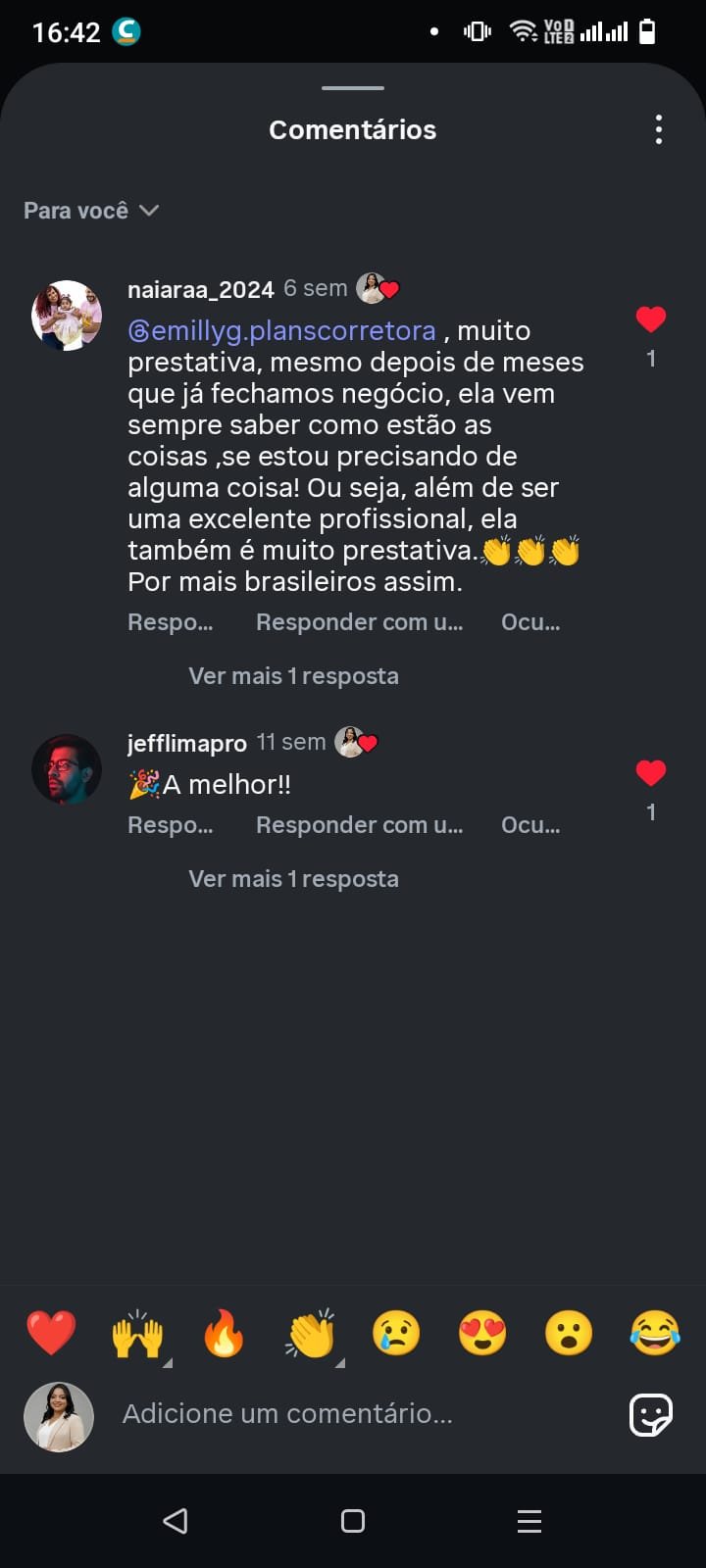Go back with the system back button
The image size is (706, 1568).
pyautogui.click(x=176, y=1521)
